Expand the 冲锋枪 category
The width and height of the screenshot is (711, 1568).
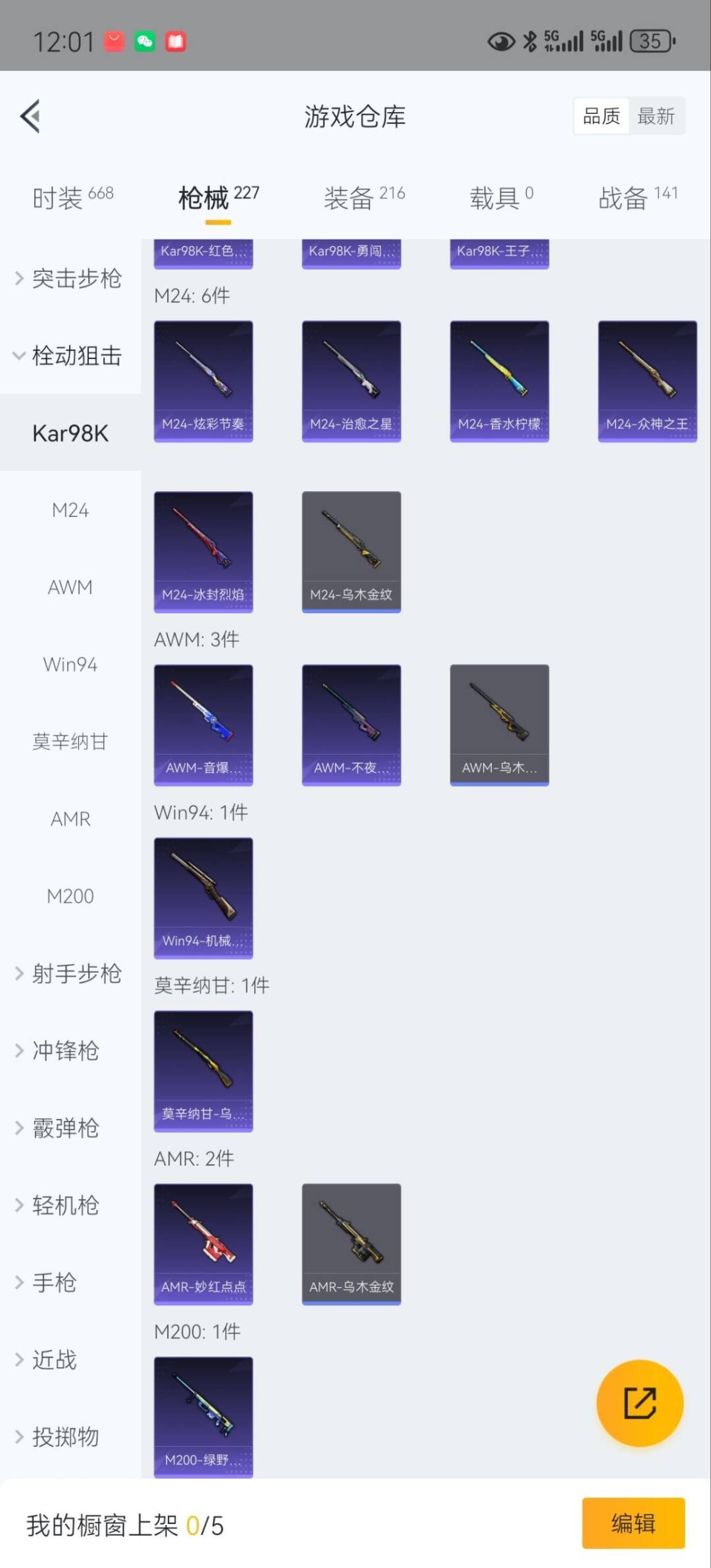(x=66, y=1050)
